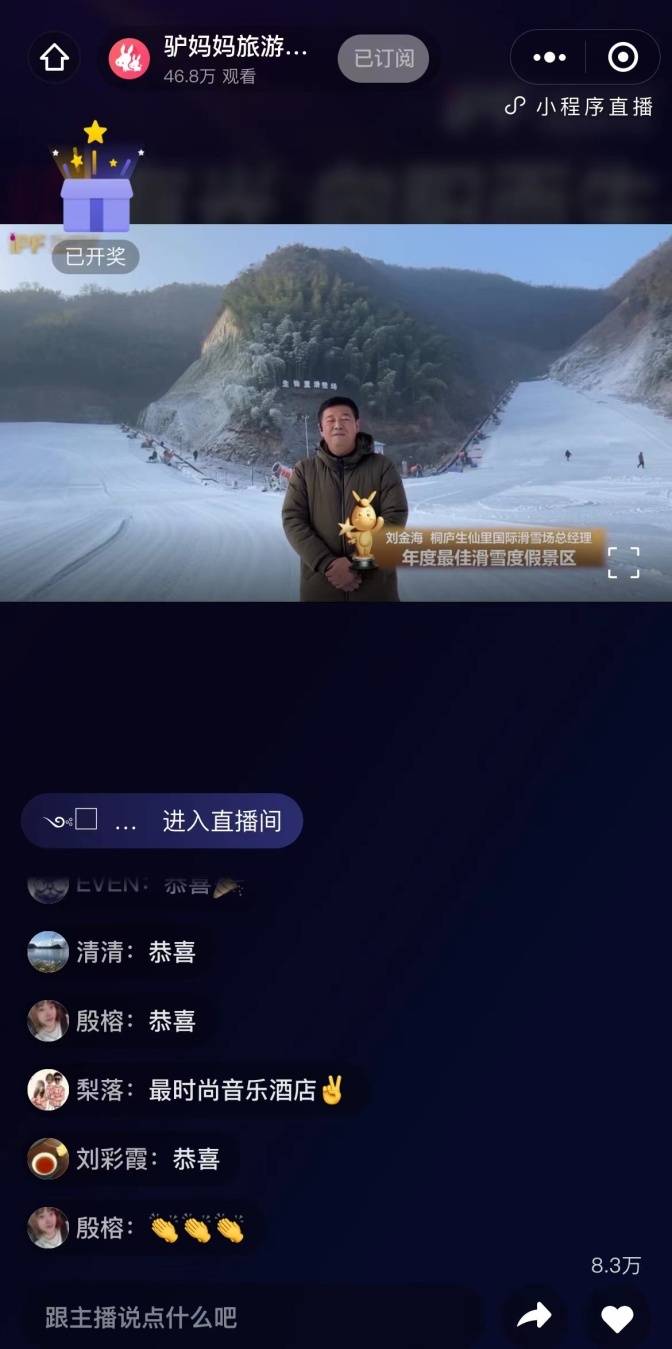
Task: Go to the mini program home
Action: click(x=53, y=58)
